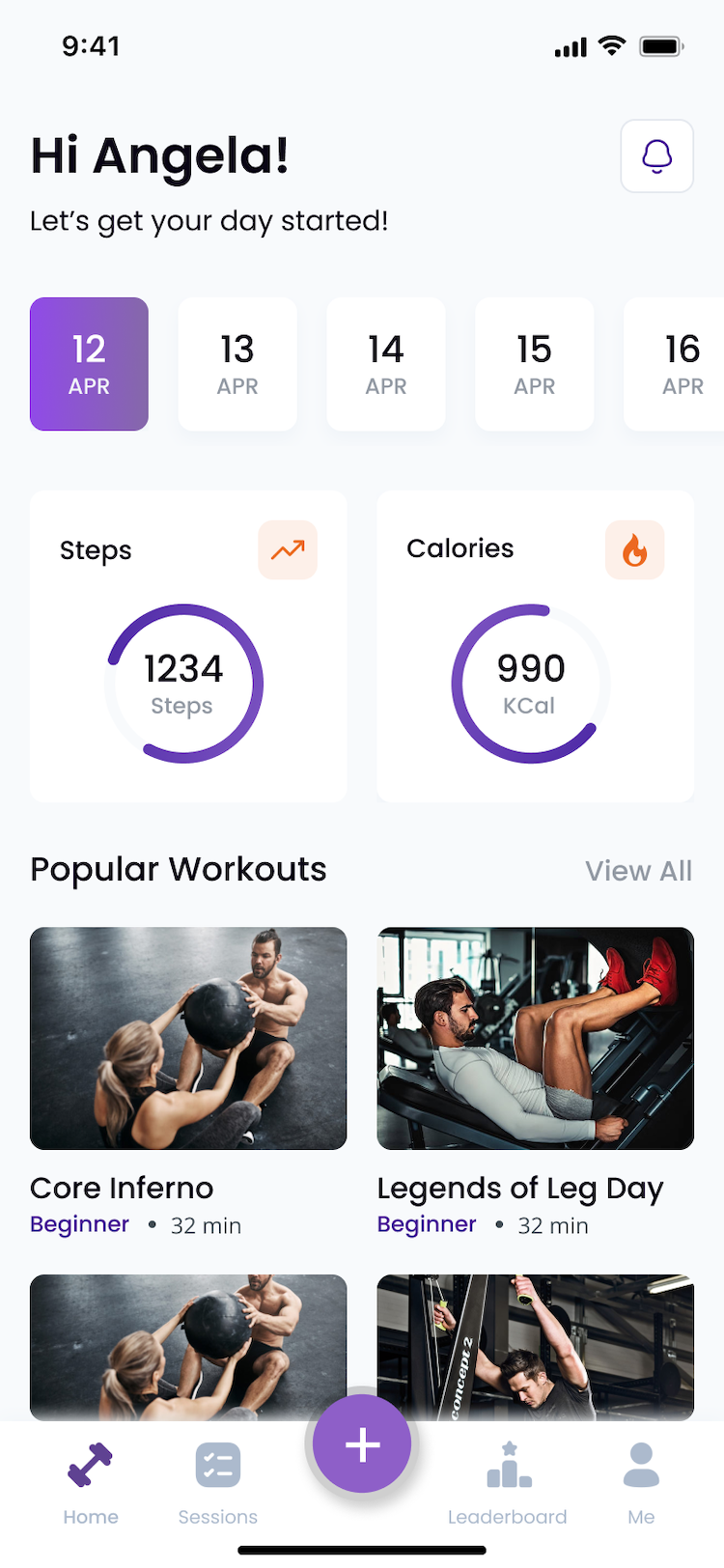The height and width of the screenshot is (1568, 724).
Task: Open the Steps card
Action: click(188, 646)
